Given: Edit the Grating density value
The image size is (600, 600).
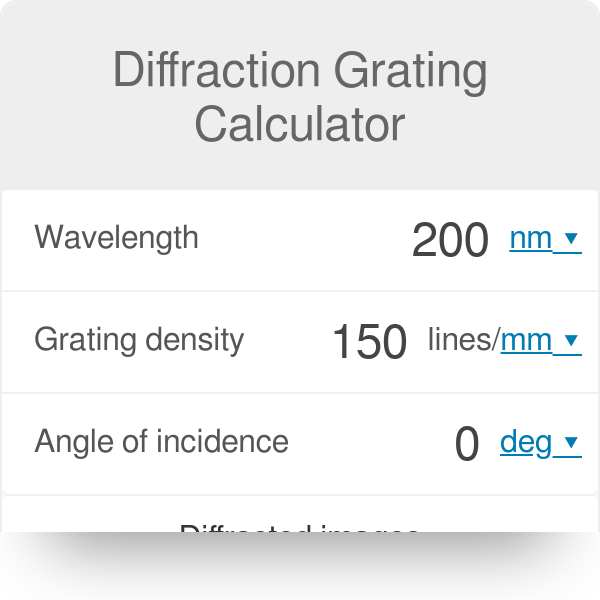Looking at the screenshot, I should (369, 342).
